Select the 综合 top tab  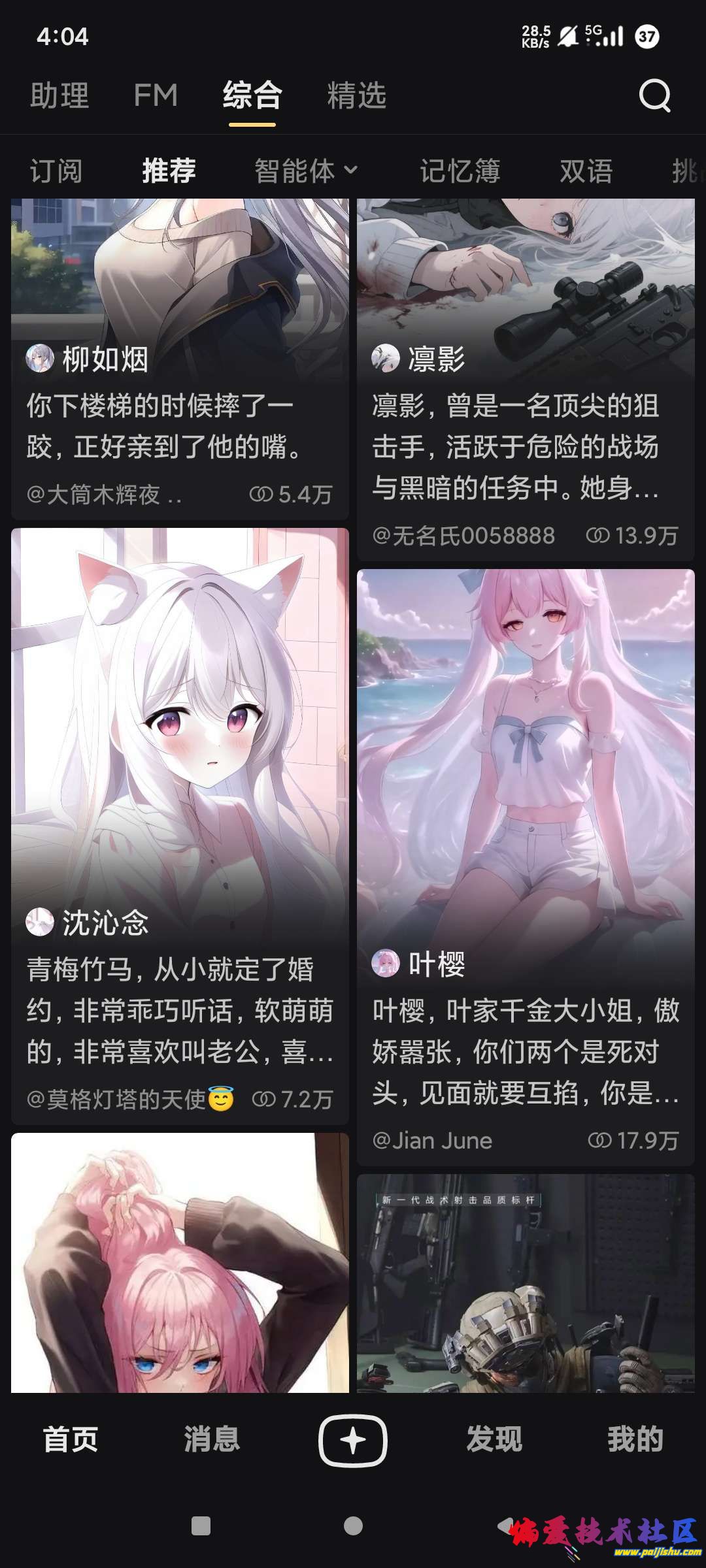click(252, 96)
